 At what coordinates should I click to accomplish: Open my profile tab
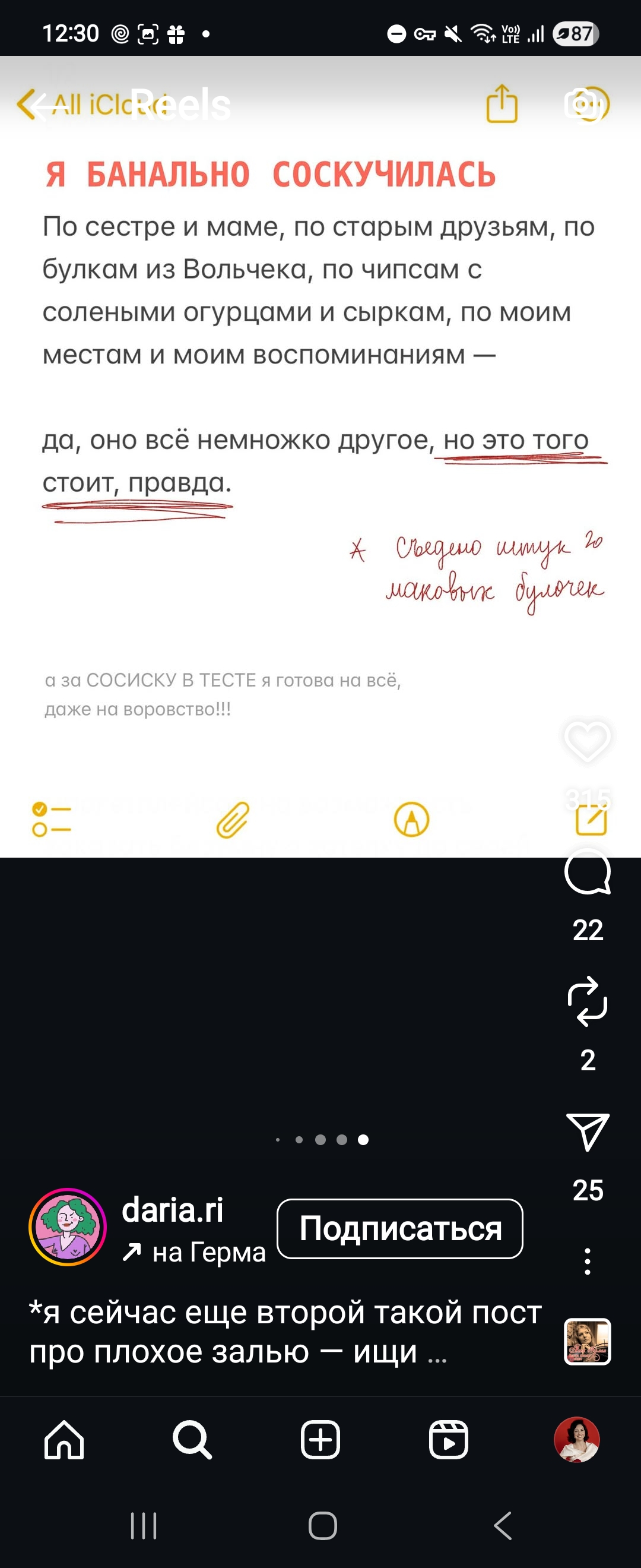[576, 1440]
